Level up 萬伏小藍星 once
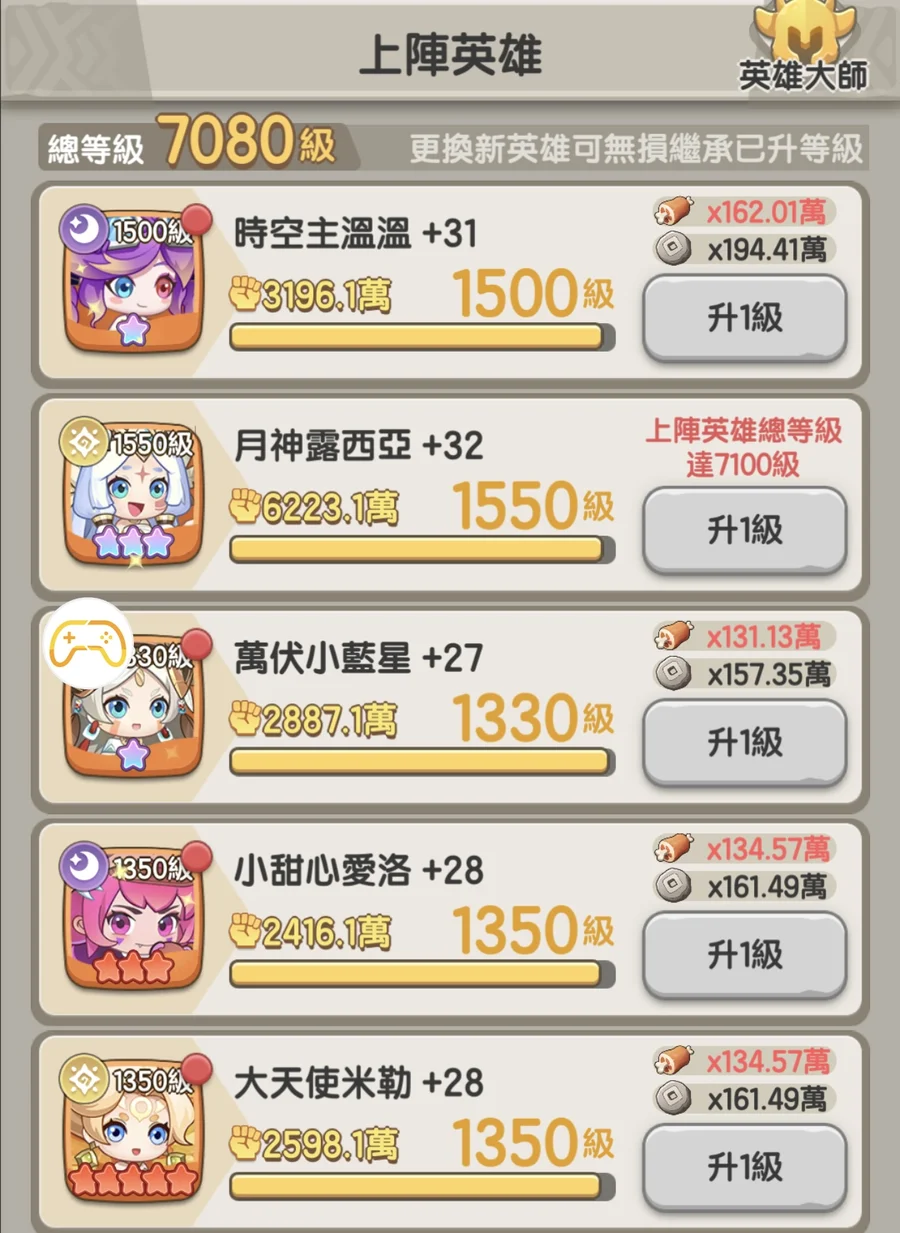This screenshot has height=1233, width=900. 744,743
